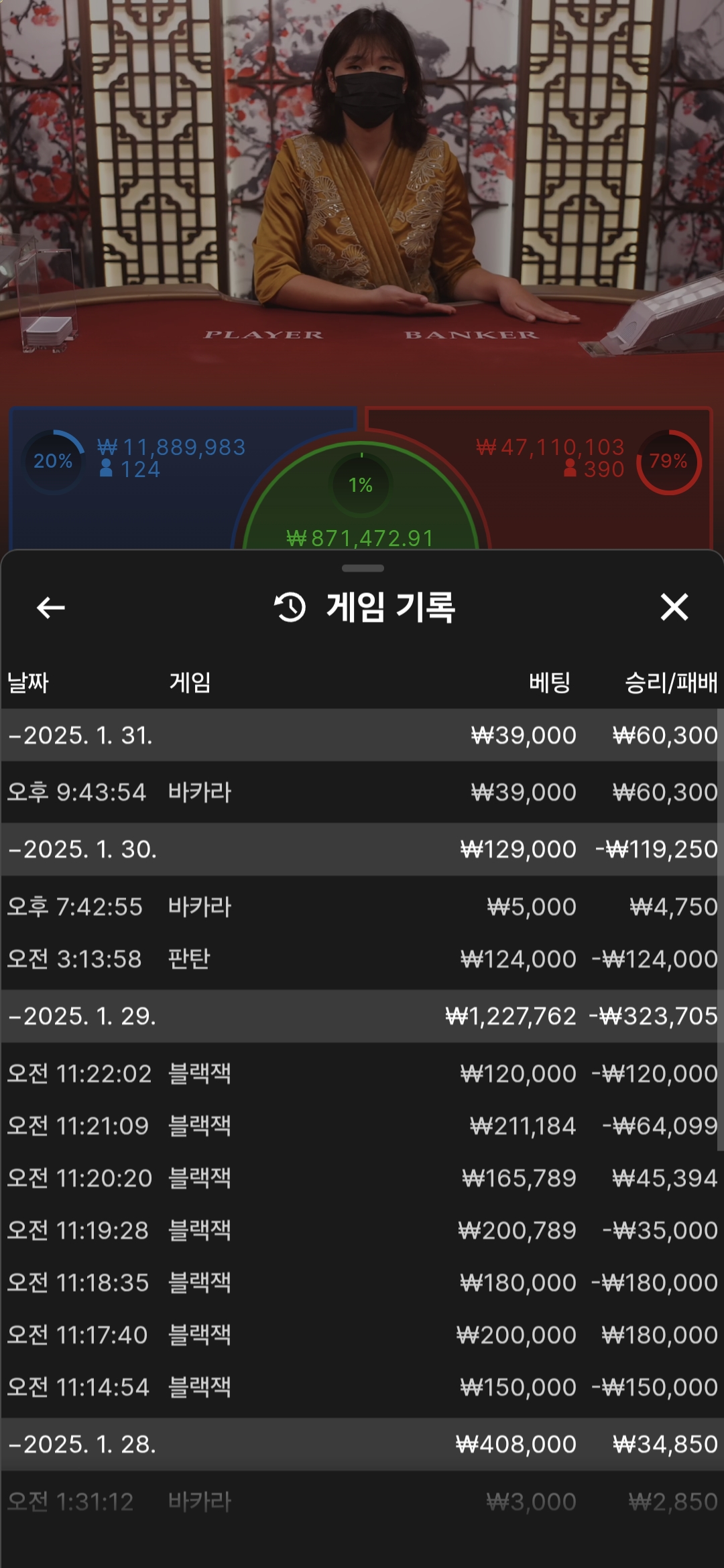Open the 오전 11:19:28 블랙잭 record
Viewport: 724px width, 1568px height.
click(x=362, y=1230)
